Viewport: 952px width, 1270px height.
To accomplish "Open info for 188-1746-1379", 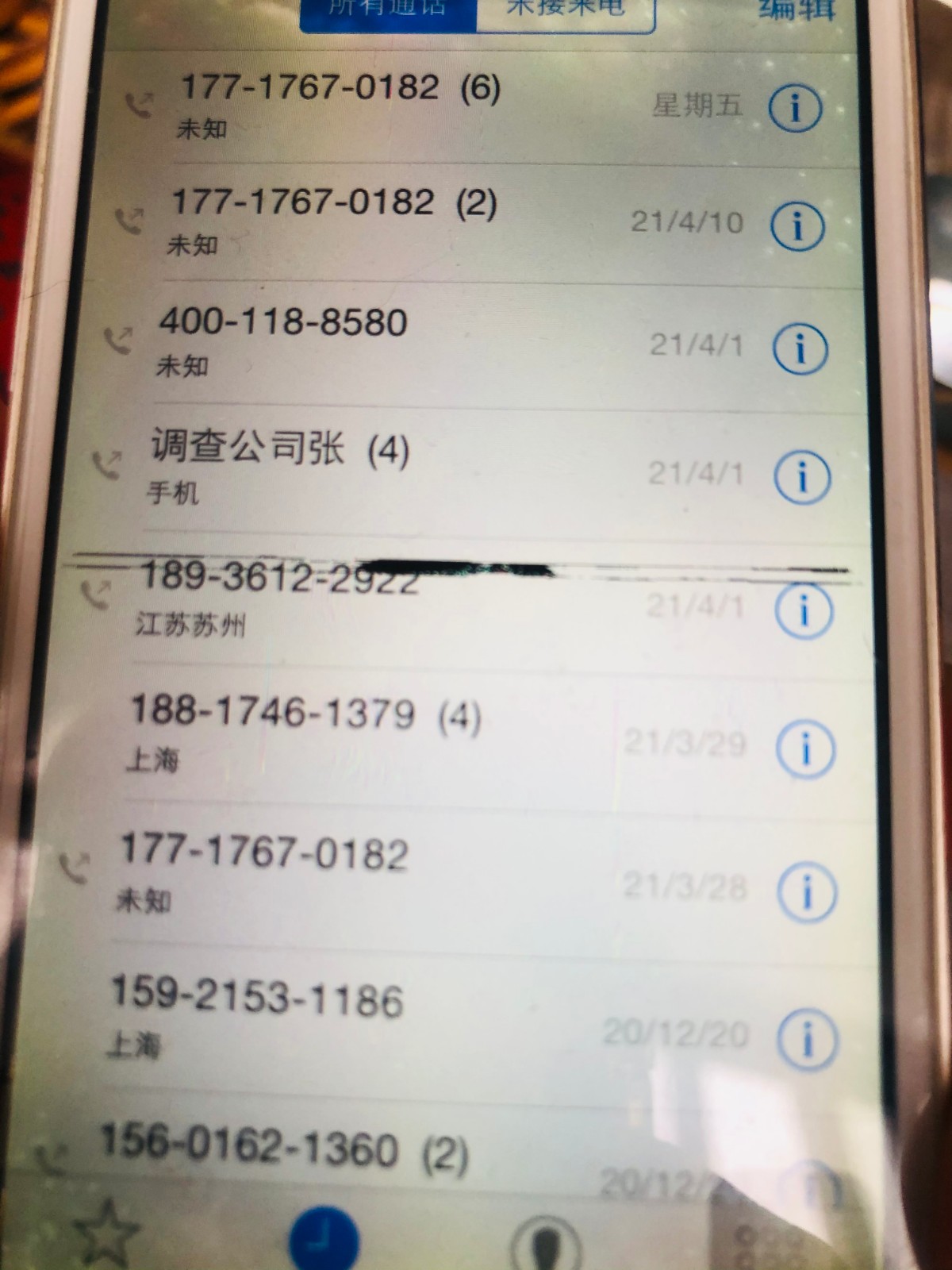I will (805, 749).
